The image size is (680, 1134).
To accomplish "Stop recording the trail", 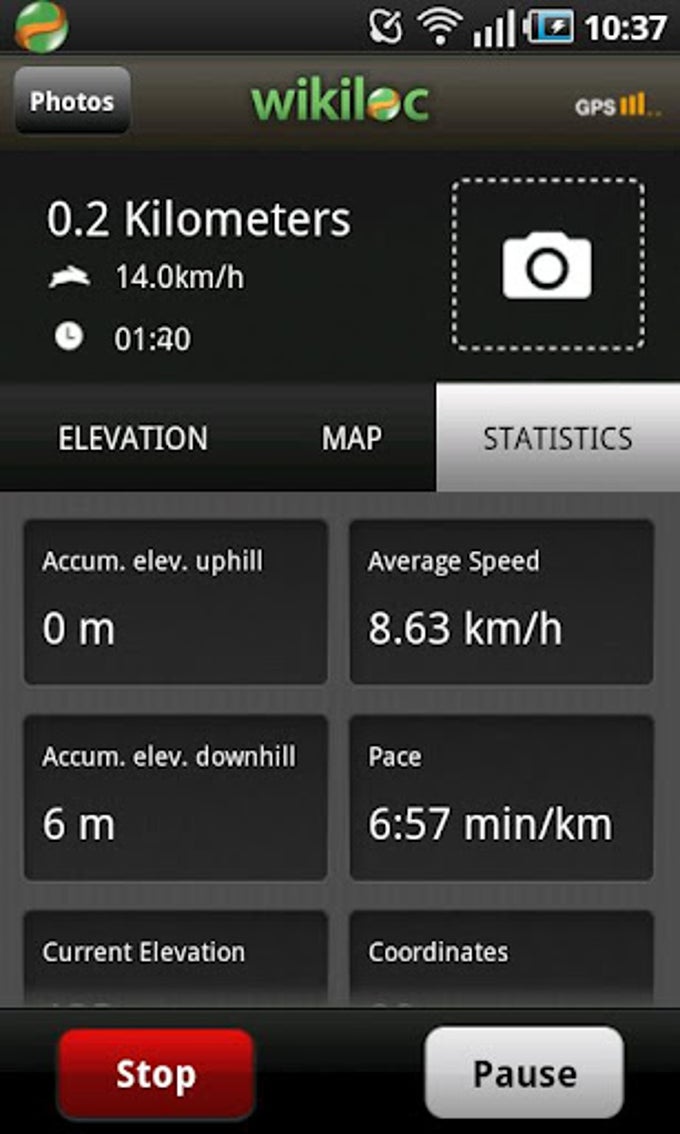I will point(156,1074).
